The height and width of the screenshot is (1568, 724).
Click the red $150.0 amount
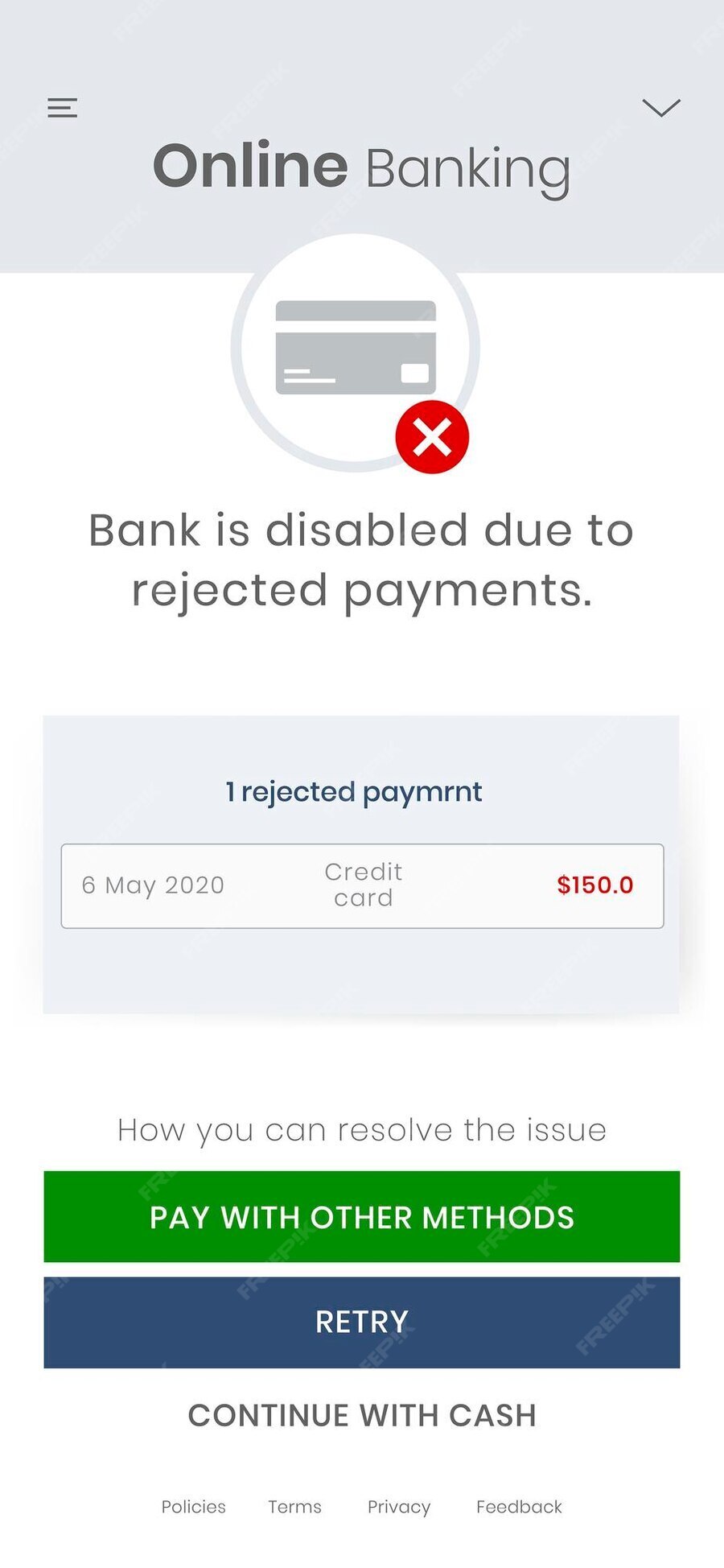[x=595, y=884]
